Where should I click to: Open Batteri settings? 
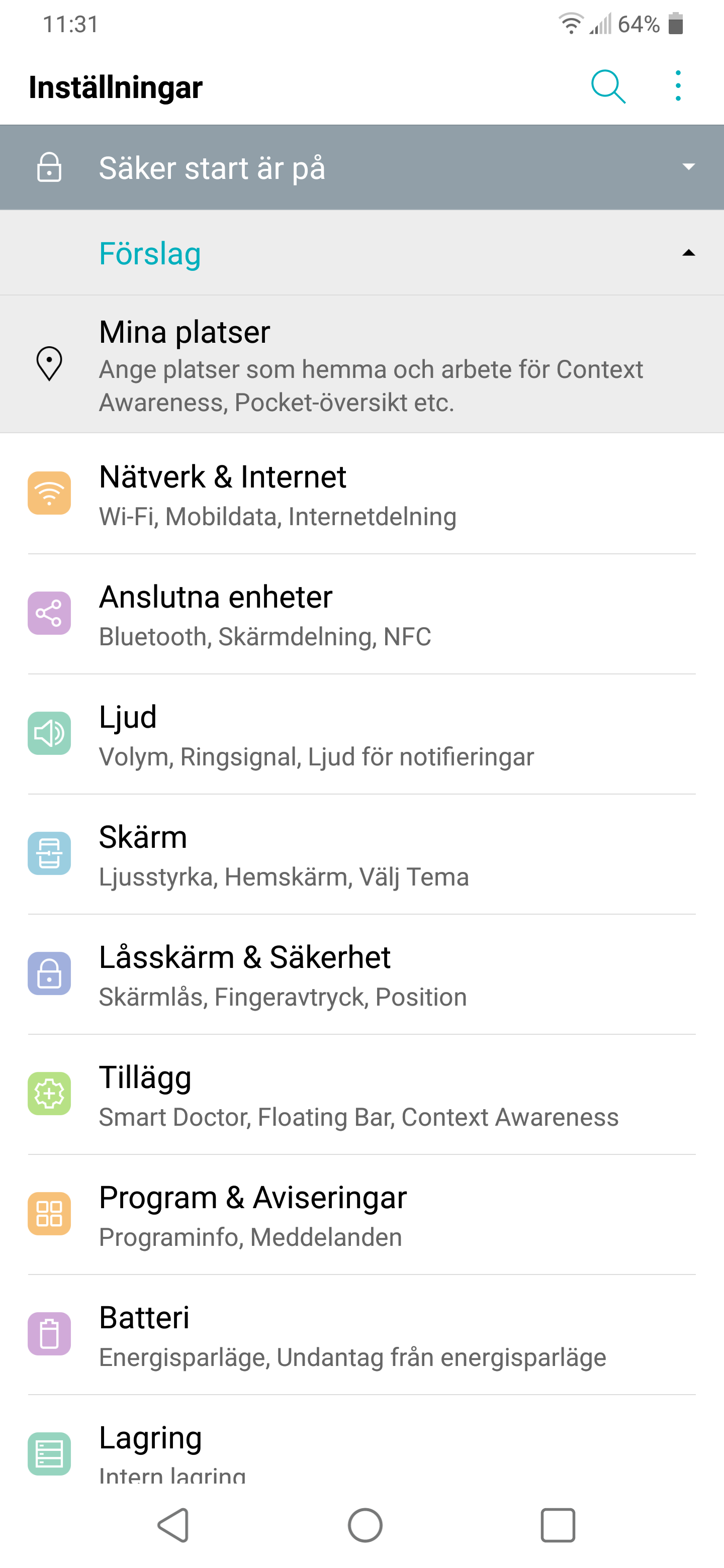tap(361, 1335)
